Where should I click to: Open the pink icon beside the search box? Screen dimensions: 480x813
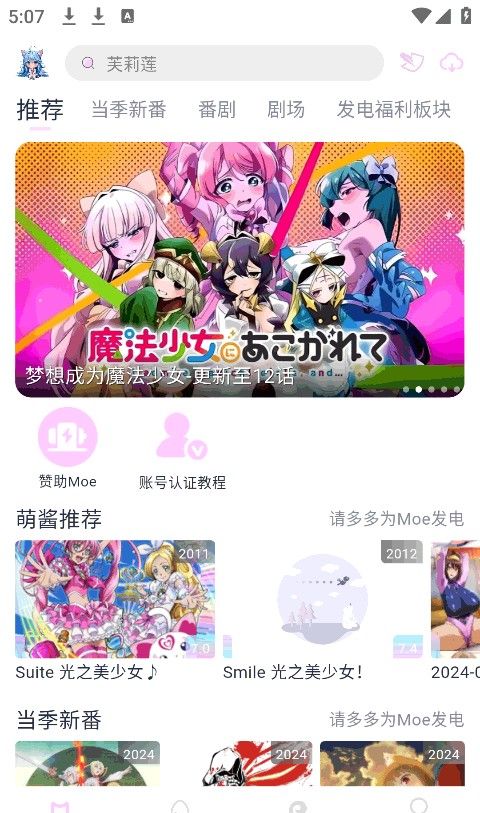412,63
